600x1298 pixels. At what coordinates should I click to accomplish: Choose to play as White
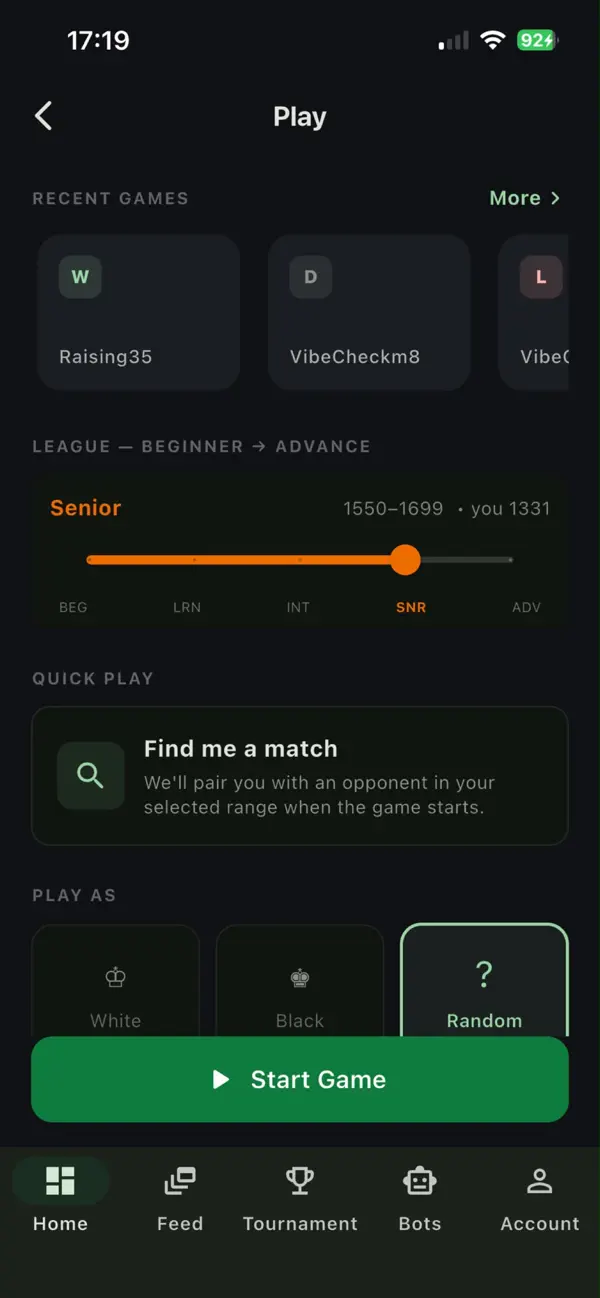[x=116, y=981]
